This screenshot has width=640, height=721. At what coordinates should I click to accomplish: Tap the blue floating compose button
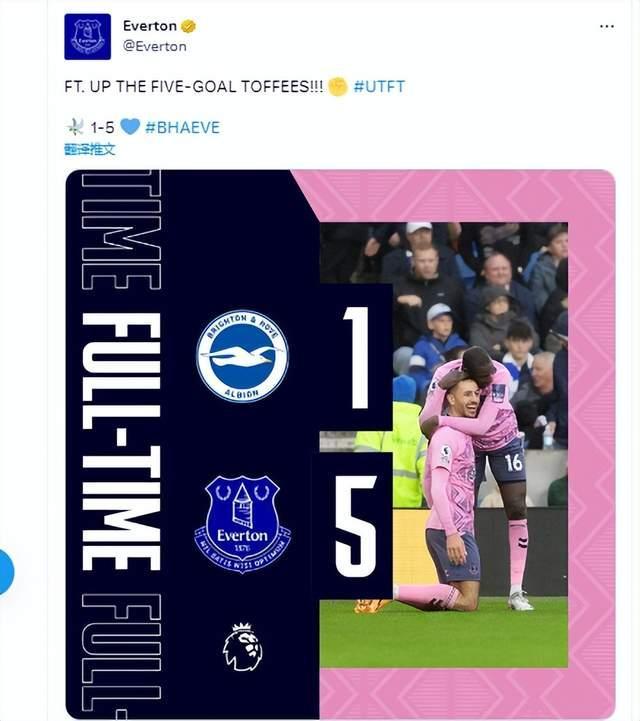[x=4, y=572]
